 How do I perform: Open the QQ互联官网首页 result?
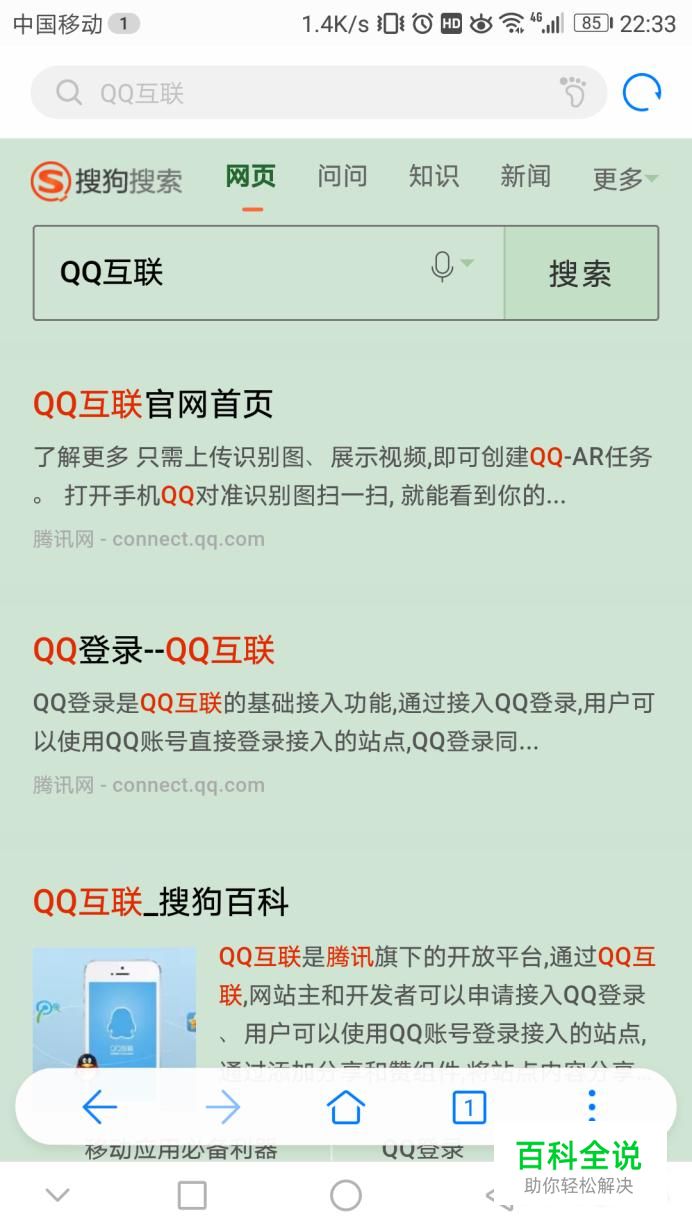tap(153, 404)
